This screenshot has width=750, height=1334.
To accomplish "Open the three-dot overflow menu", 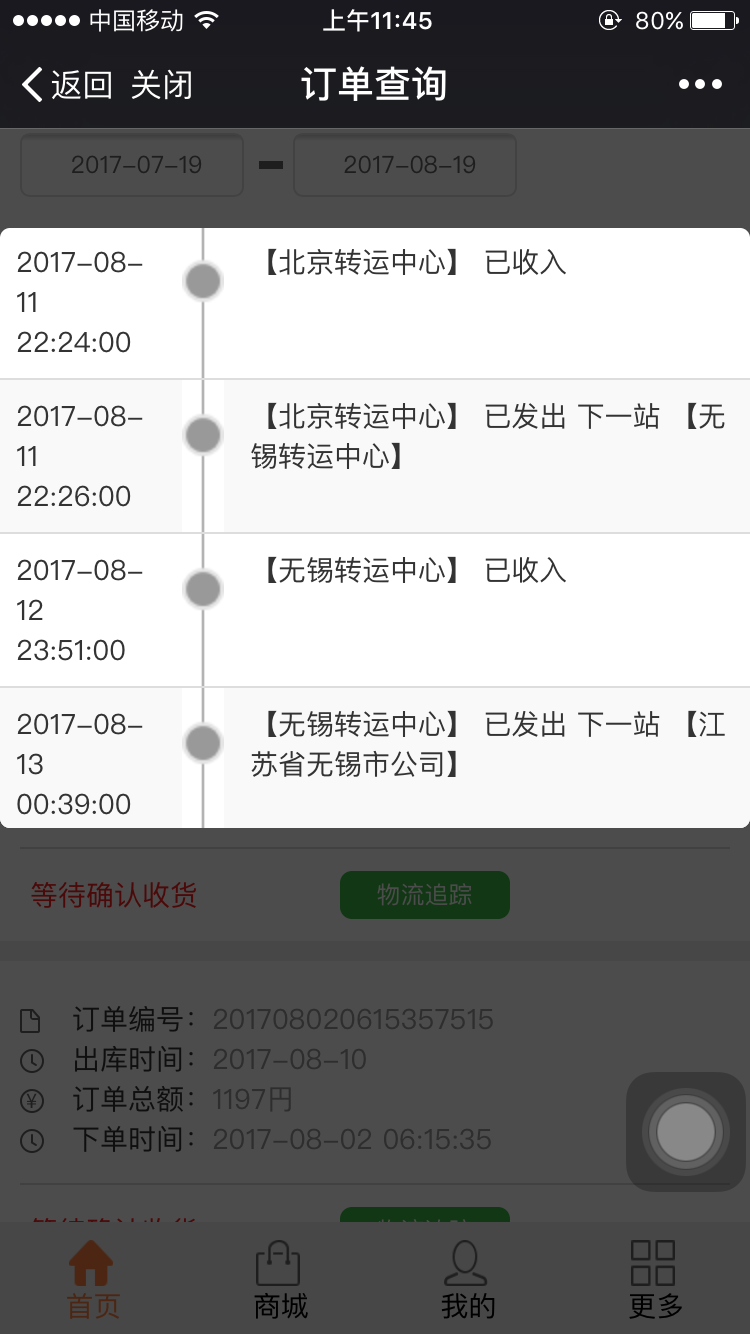I will pos(700,85).
